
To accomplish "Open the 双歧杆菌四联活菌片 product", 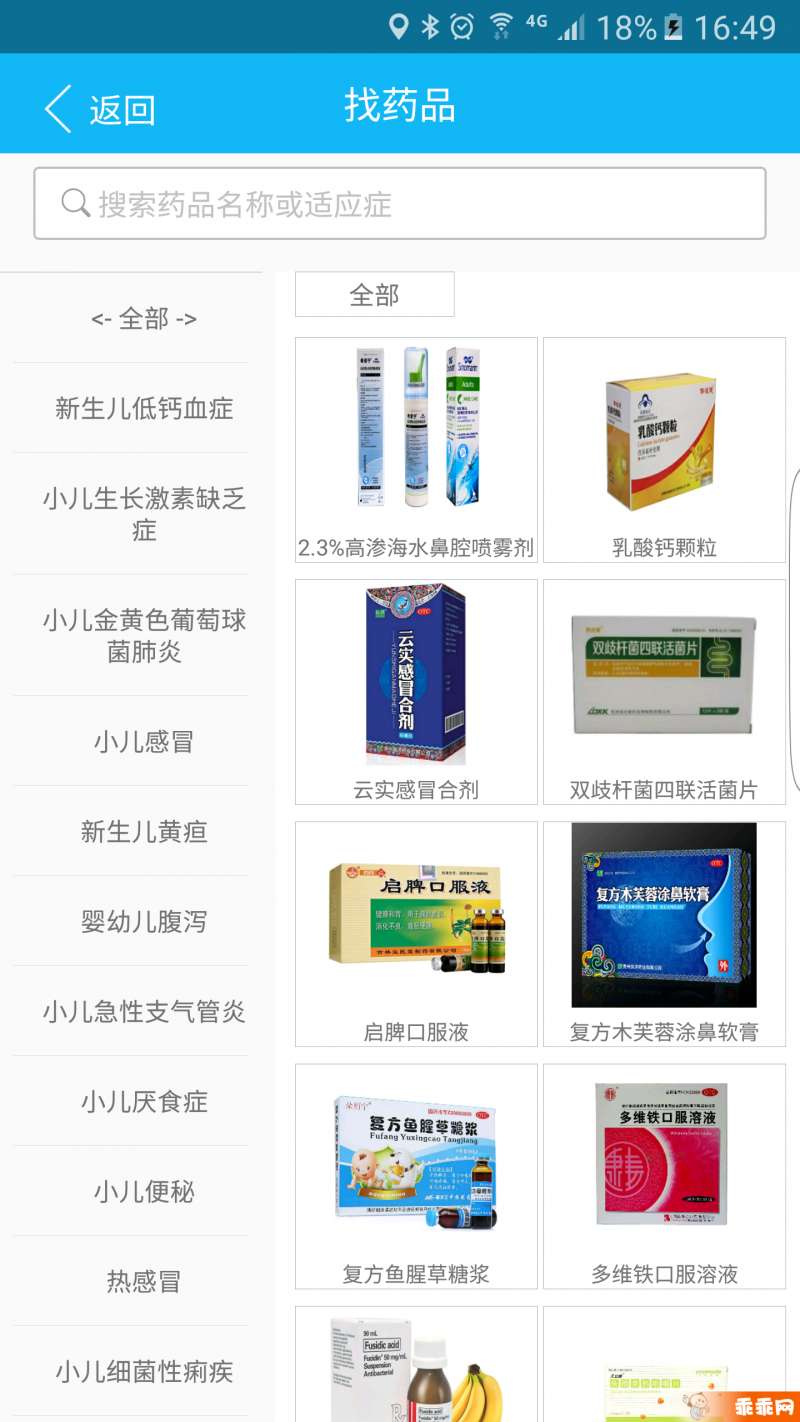I will [x=664, y=692].
